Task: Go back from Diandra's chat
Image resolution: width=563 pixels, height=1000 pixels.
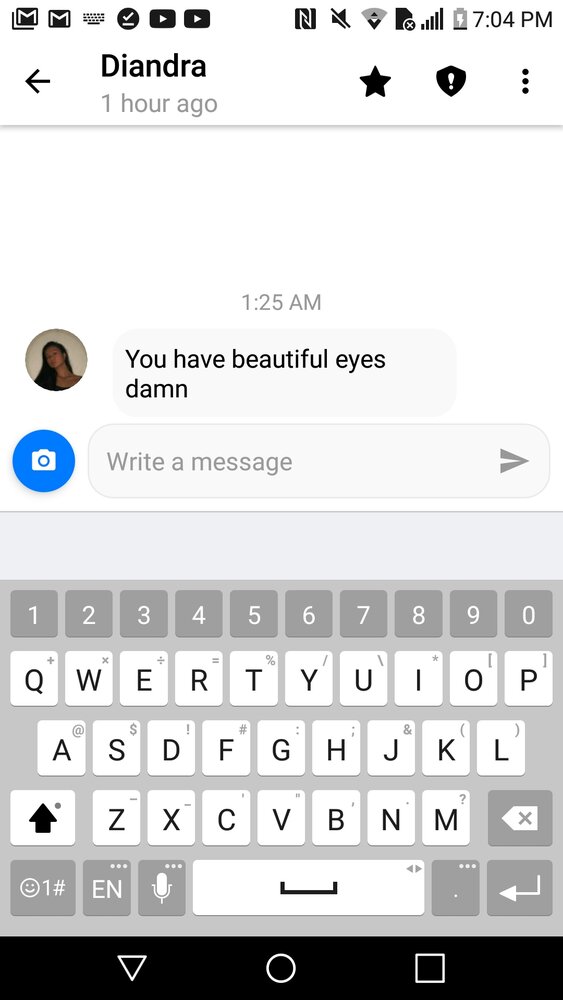Action: (38, 82)
